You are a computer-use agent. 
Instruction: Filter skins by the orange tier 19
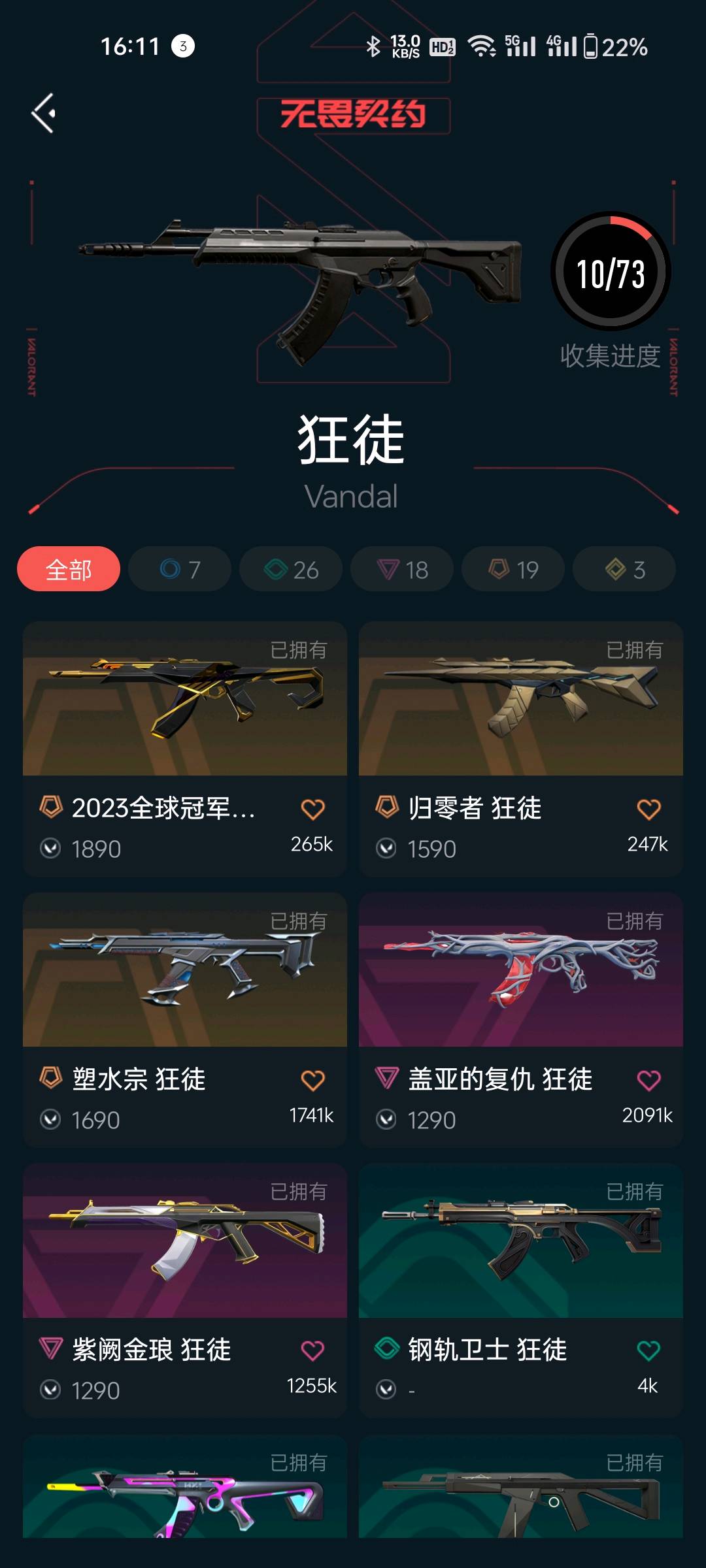513,569
